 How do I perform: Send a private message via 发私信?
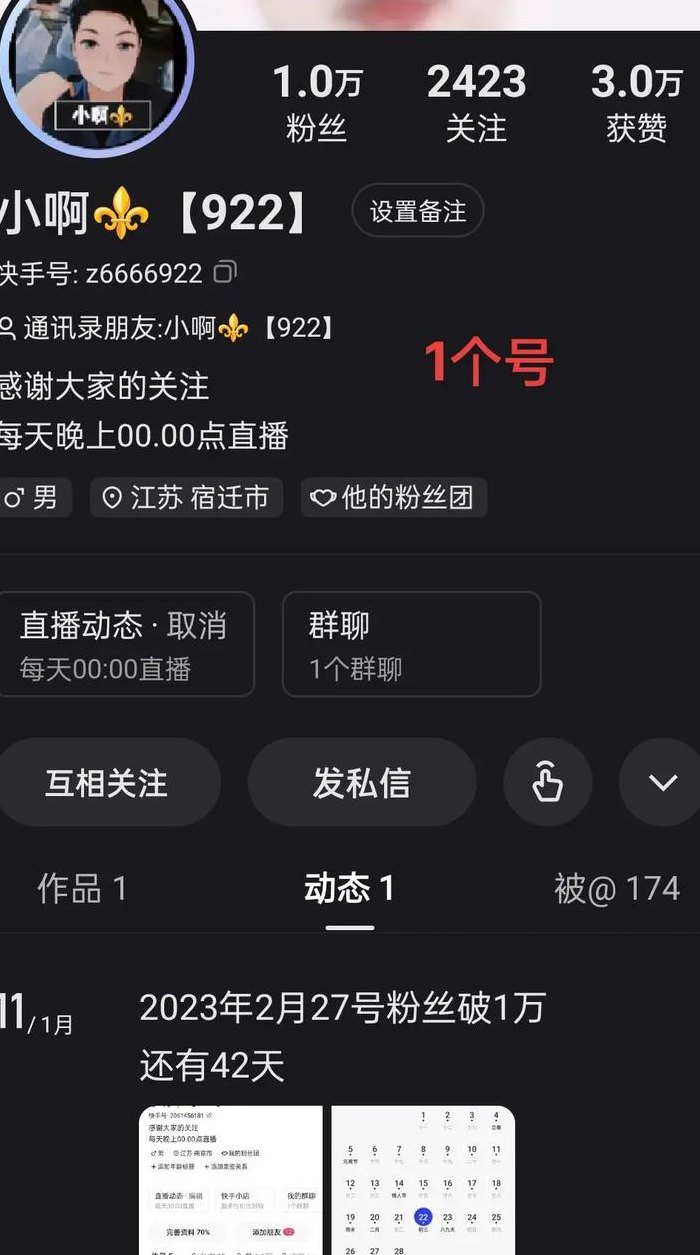pyautogui.click(x=362, y=782)
